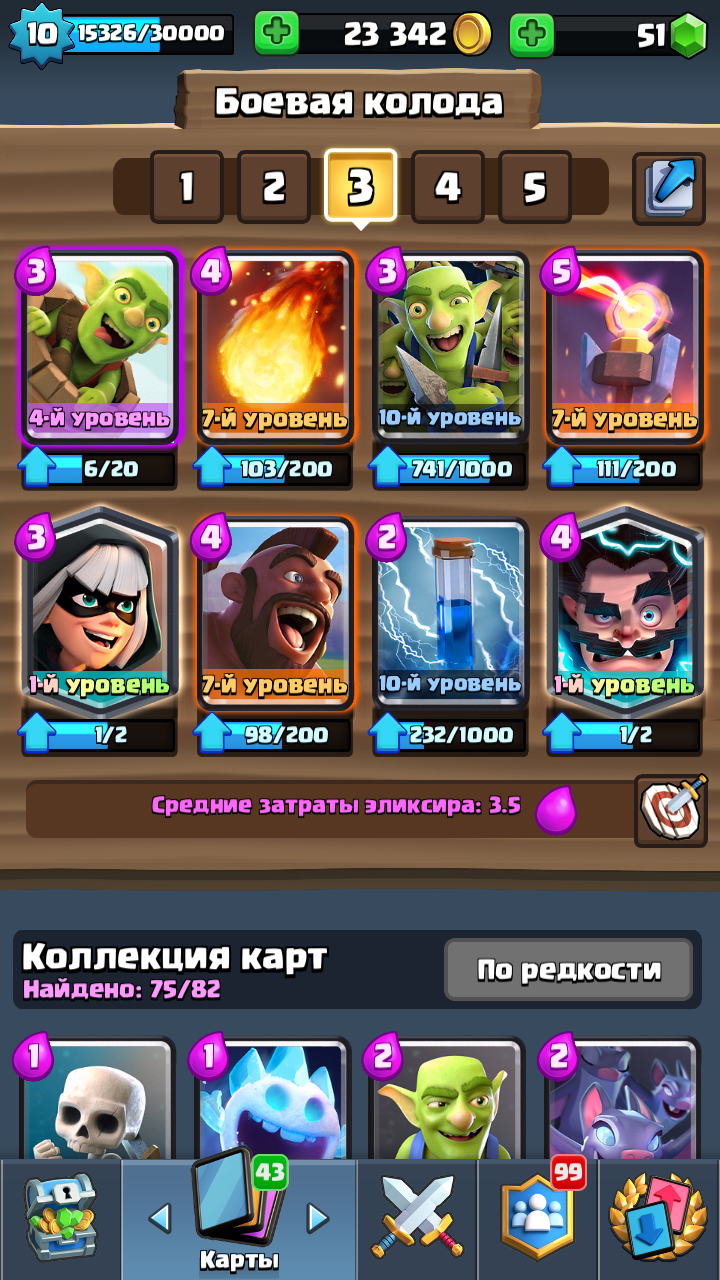Image resolution: width=720 pixels, height=1280 pixels.
Task: Open the Hog Rider card
Action: pos(274,612)
